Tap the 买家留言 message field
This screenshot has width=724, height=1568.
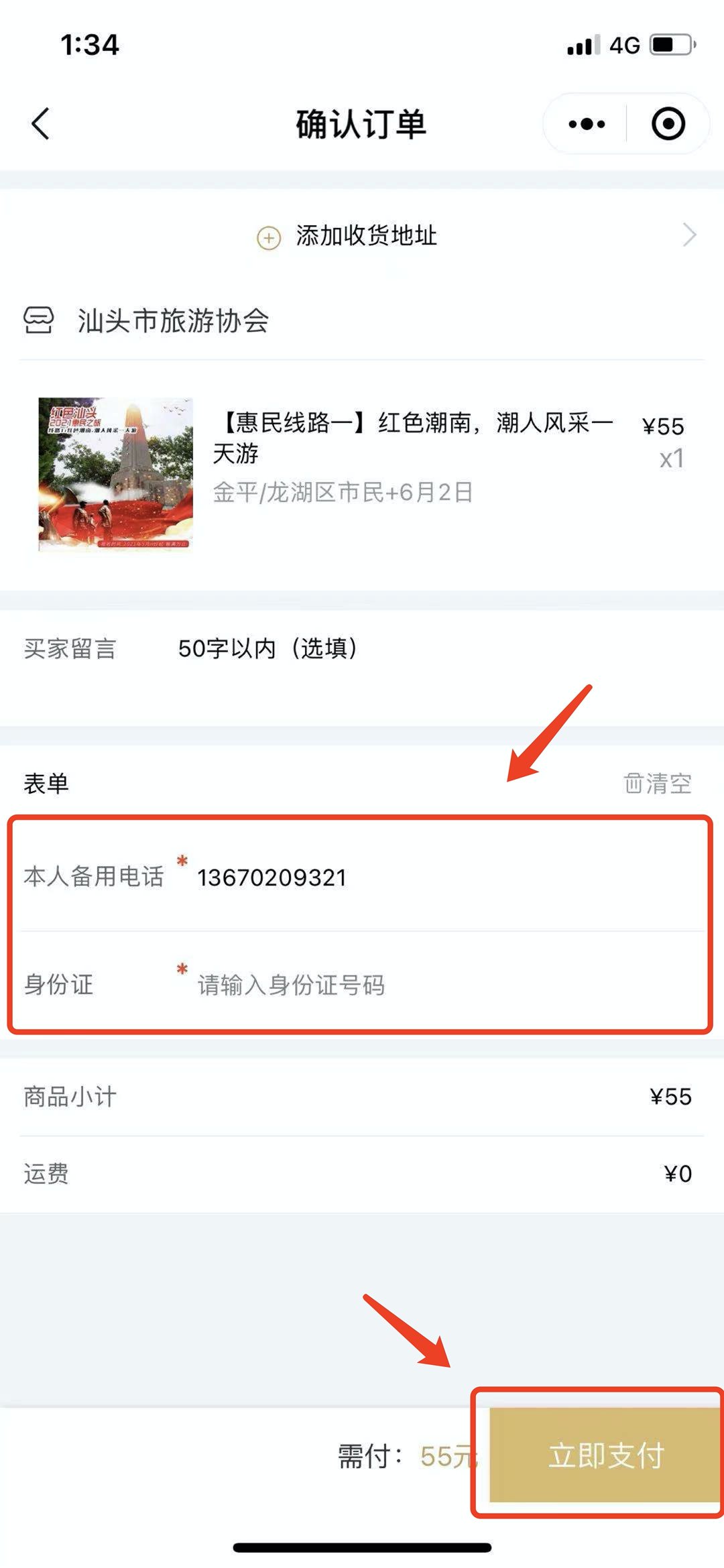click(429, 648)
